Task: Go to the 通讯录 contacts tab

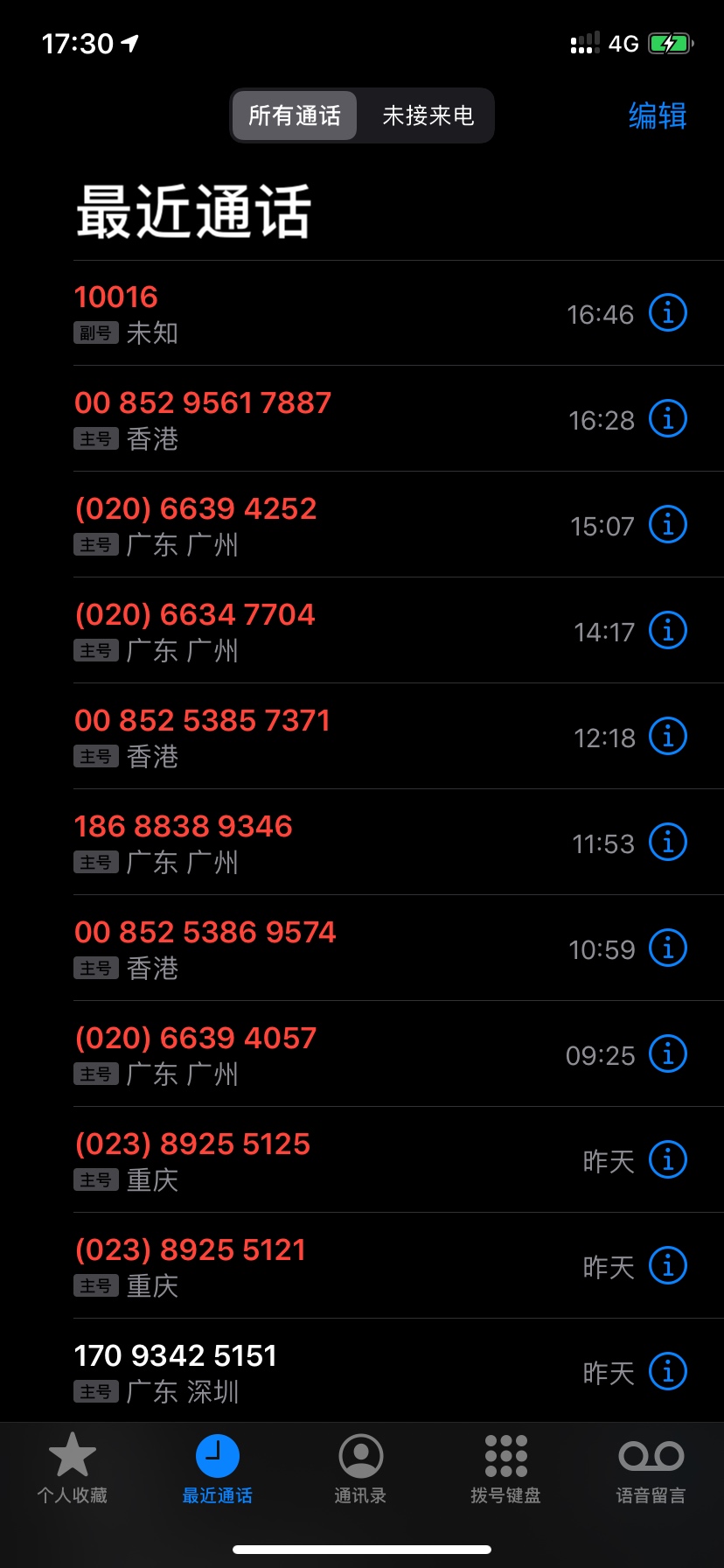Action: pyautogui.click(x=360, y=1469)
